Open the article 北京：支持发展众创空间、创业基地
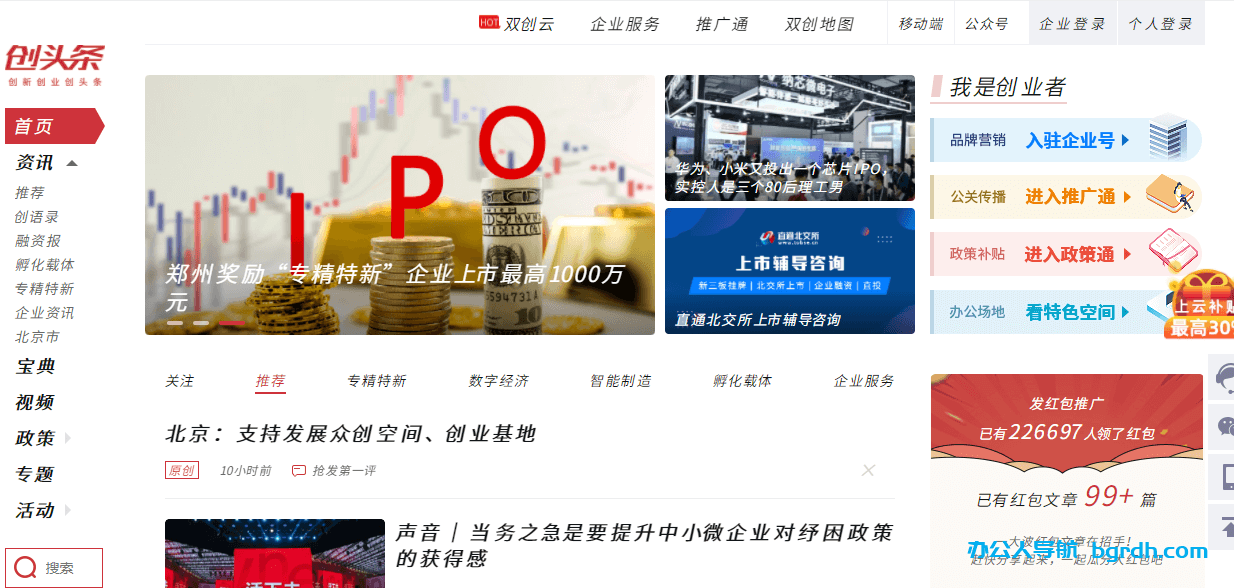 coord(350,433)
